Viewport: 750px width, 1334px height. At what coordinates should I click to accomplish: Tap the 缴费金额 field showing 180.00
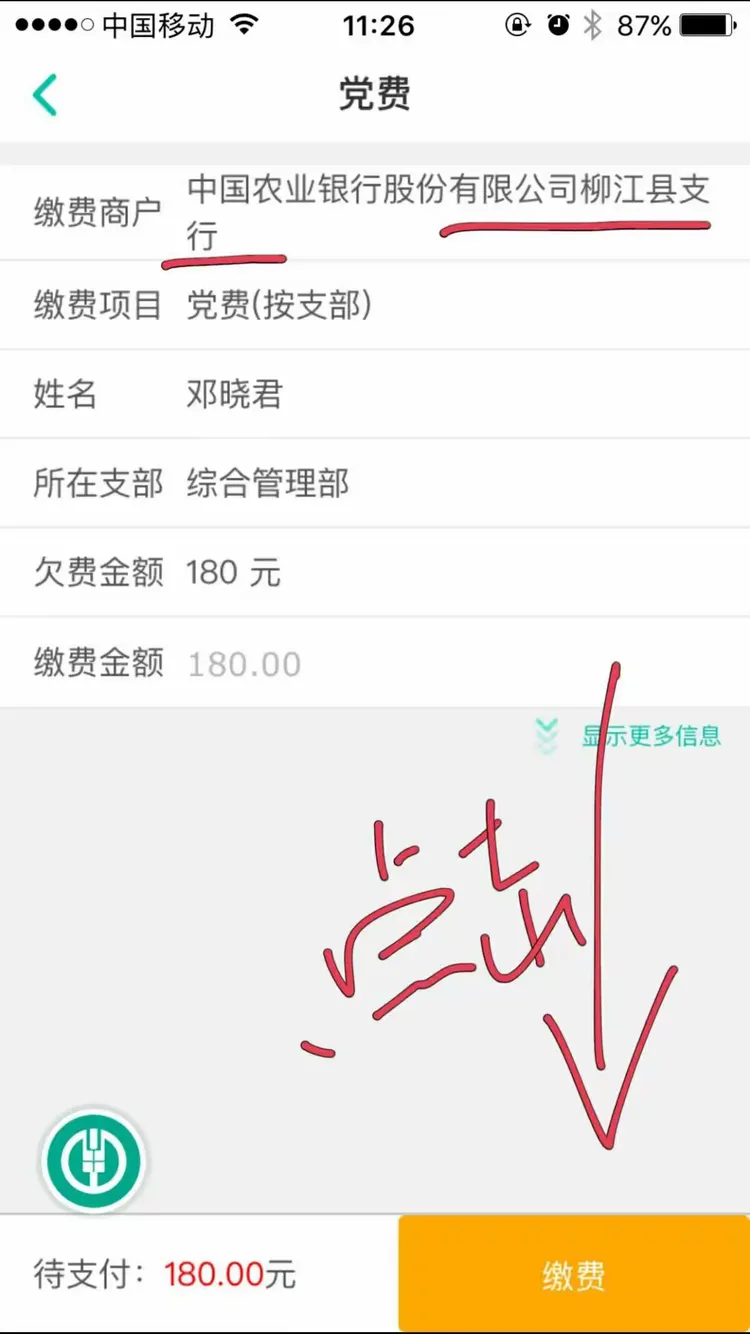(x=243, y=663)
